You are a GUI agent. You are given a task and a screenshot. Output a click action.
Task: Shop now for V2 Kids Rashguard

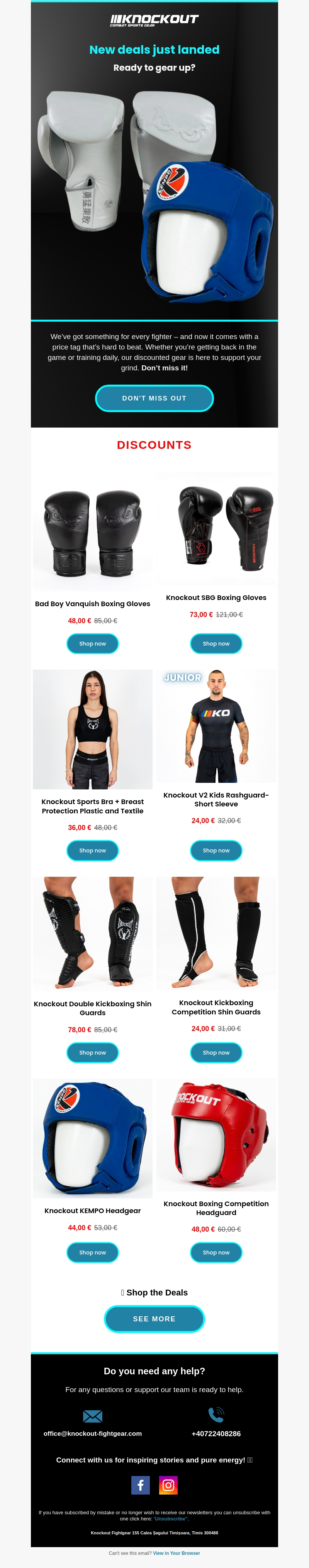(216, 850)
